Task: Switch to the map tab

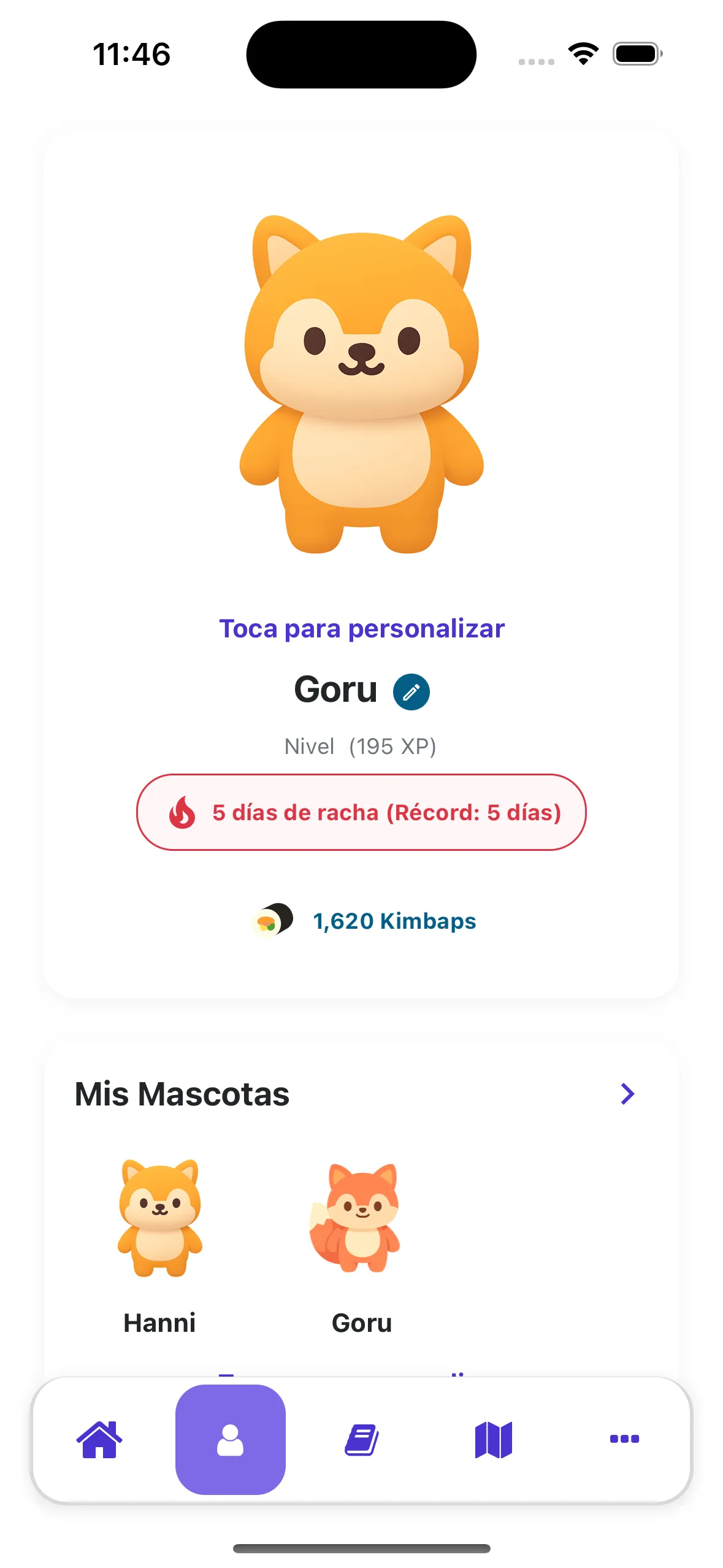Action: 493,1439
